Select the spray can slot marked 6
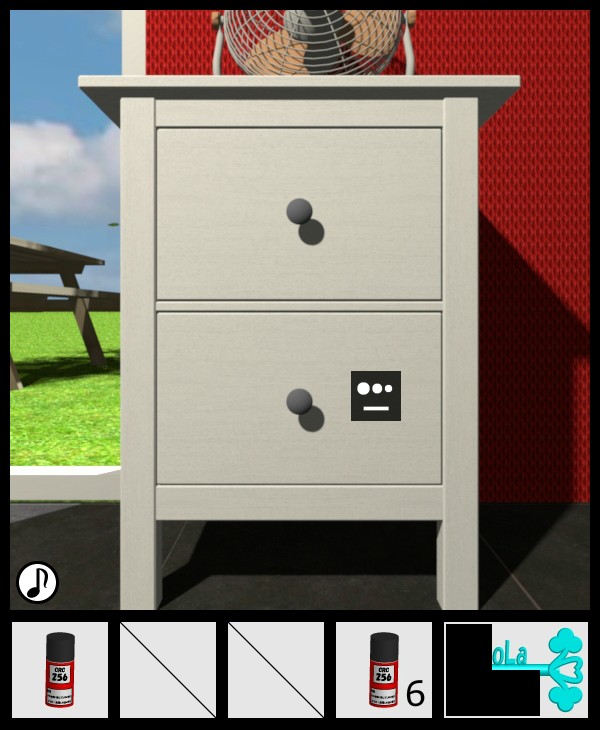Screen dimensions: 600x730 tap(384, 669)
